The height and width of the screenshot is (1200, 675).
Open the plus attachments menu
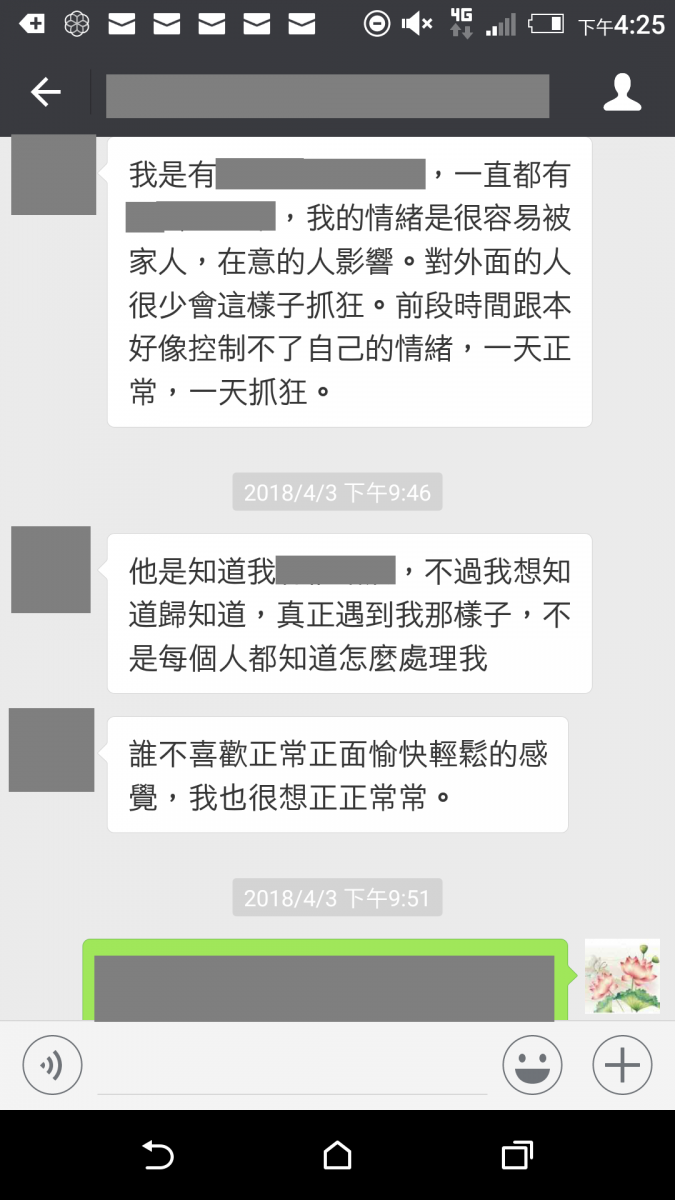[622, 1065]
